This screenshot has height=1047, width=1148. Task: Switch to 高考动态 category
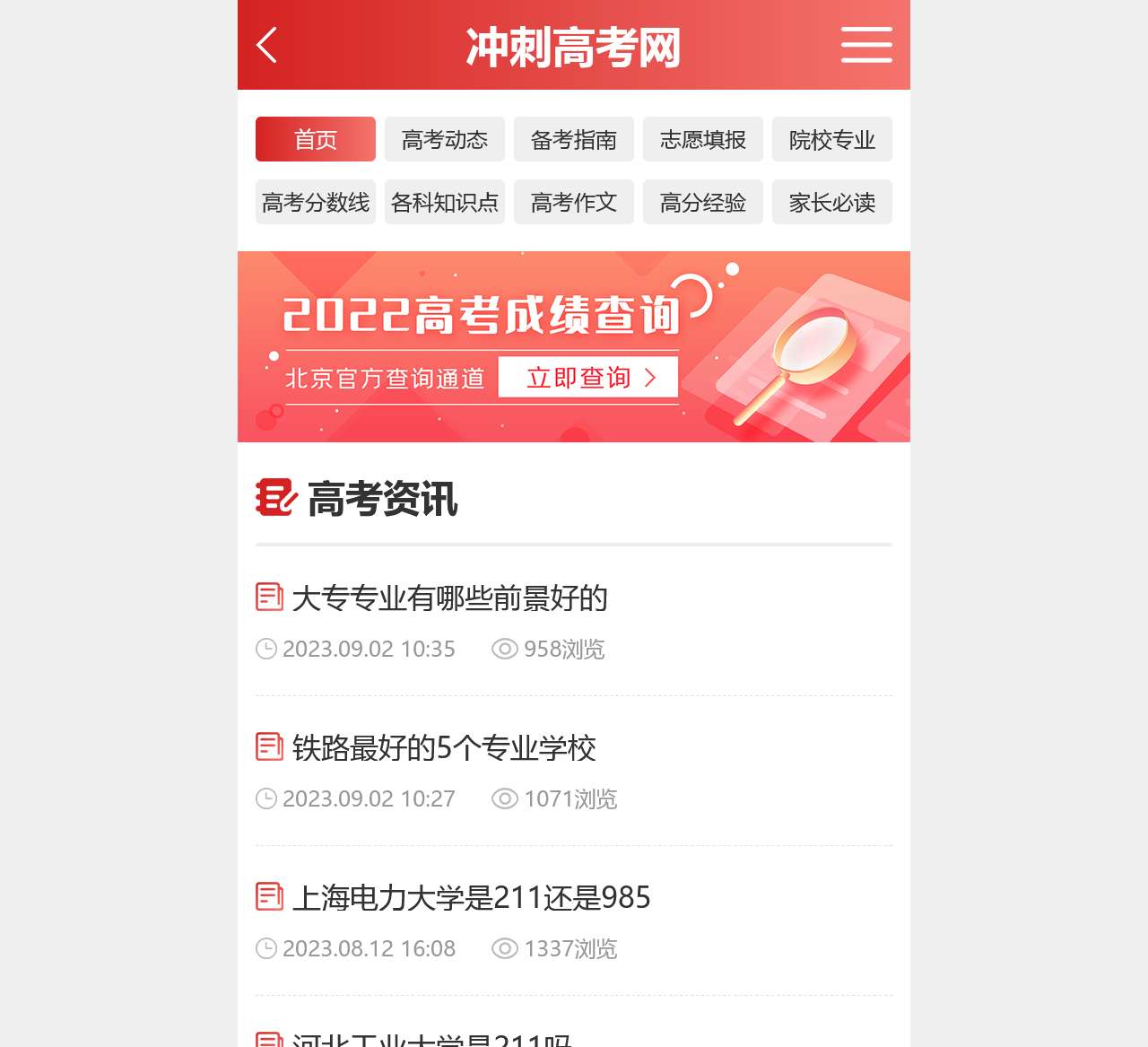point(445,139)
